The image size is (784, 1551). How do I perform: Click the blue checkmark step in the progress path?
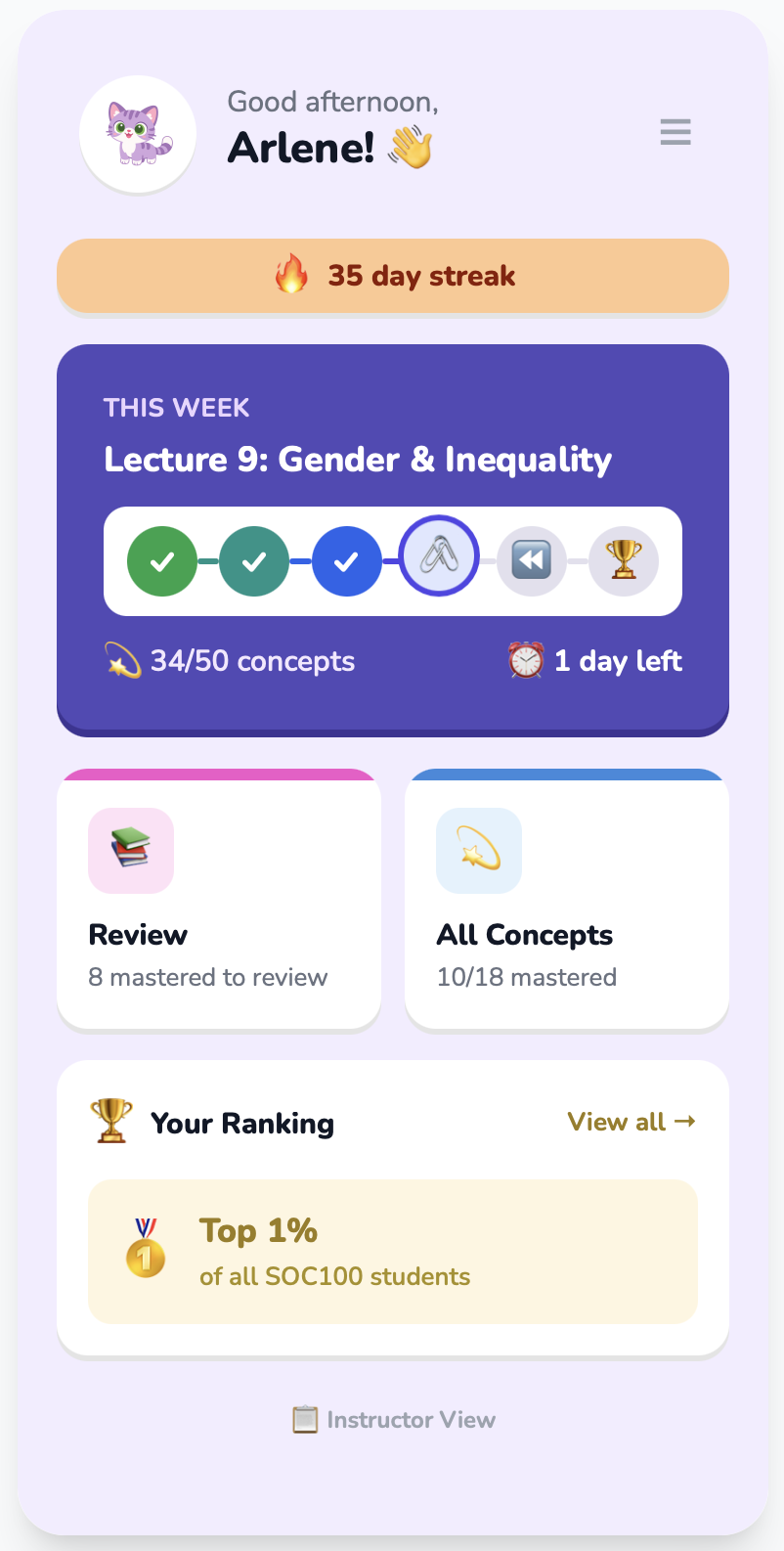click(x=347, y=560)
